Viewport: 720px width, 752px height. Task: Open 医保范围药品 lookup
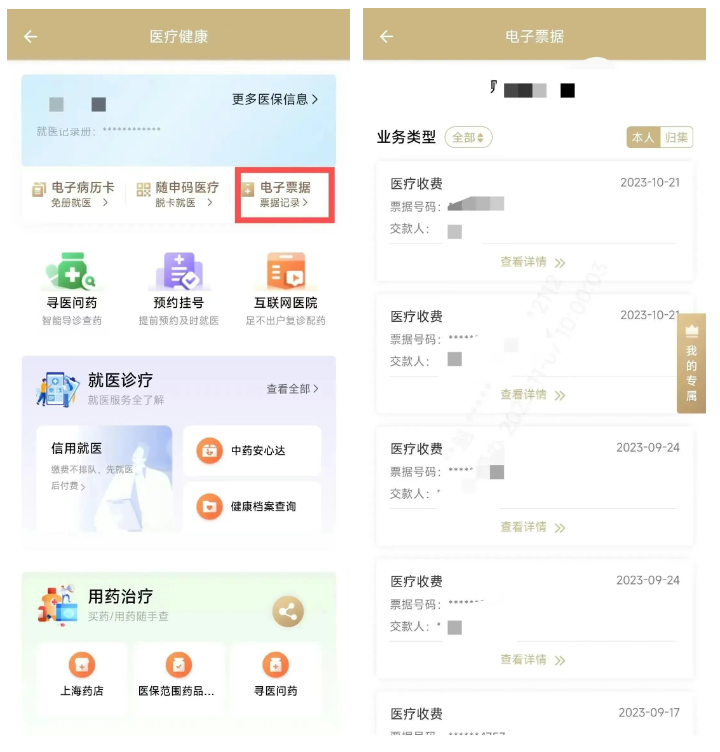click(x=177, y=675)
